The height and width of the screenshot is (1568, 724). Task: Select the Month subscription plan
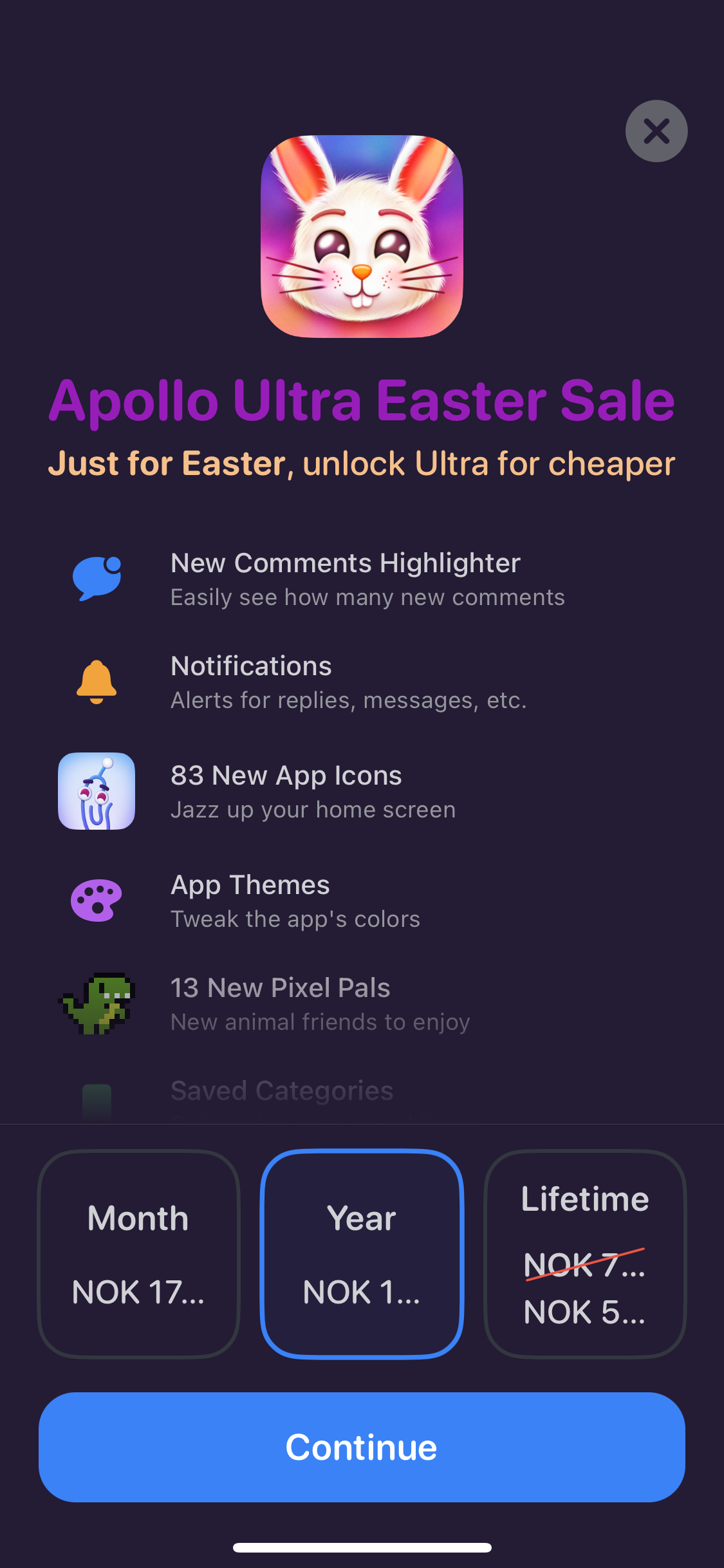coord(138,1253)
